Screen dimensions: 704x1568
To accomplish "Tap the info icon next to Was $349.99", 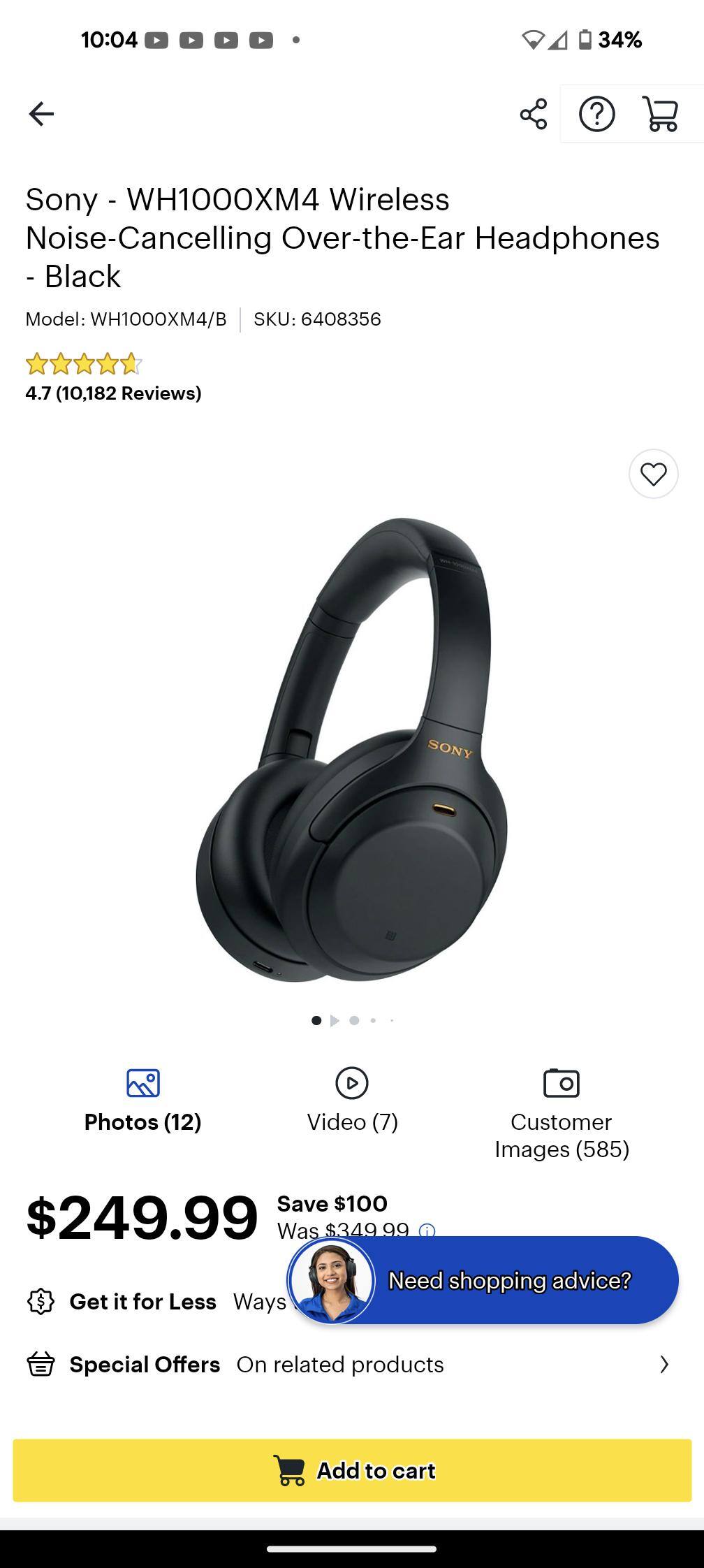I will pos(427,1233).
